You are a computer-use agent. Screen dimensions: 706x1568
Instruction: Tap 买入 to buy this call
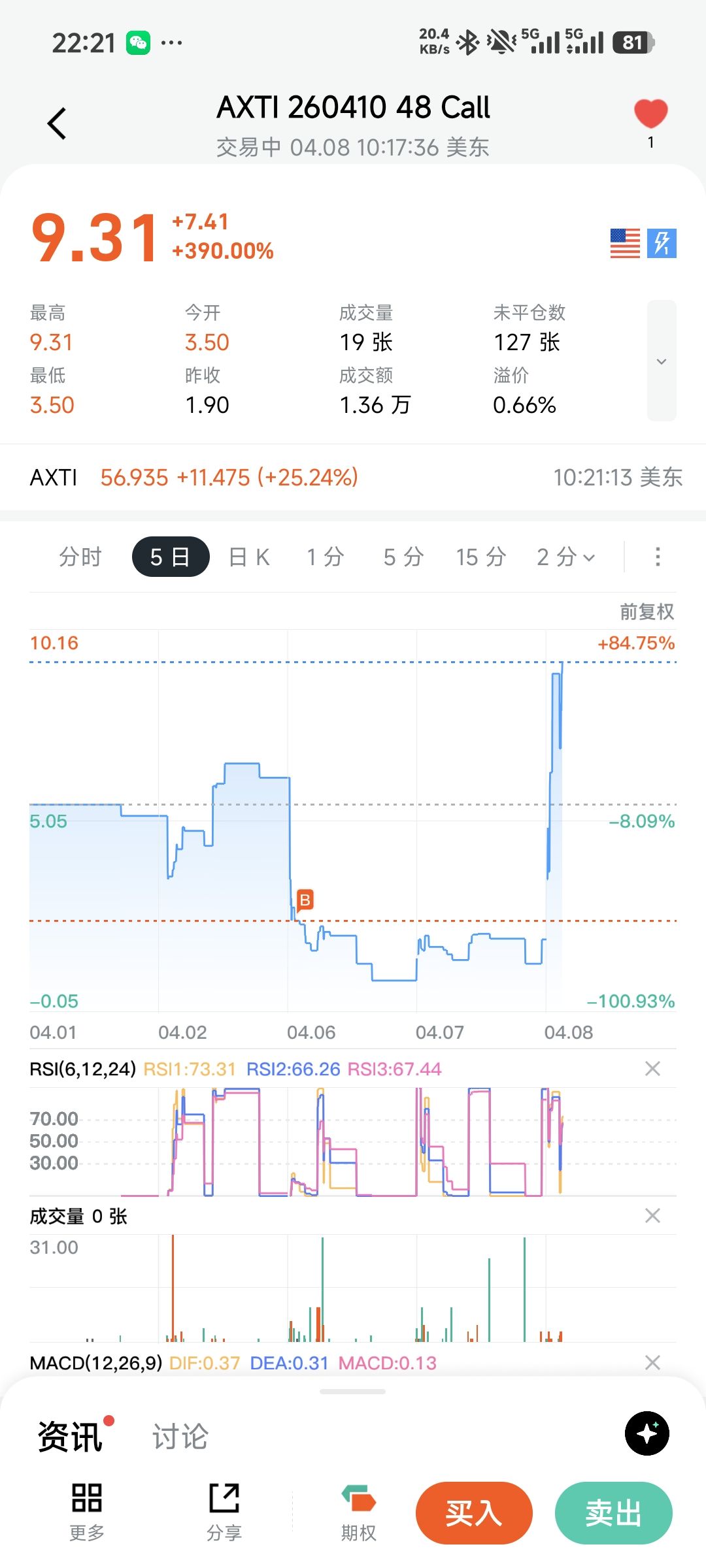click(x=474, y=1513)
